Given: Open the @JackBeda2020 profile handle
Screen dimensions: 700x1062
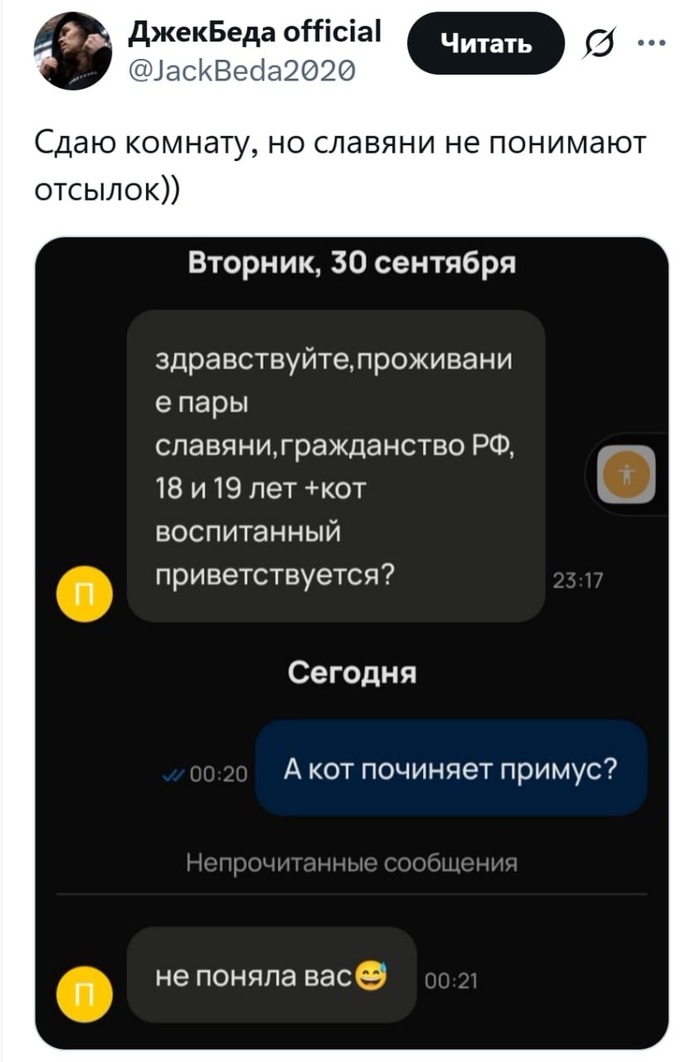Looking at the screenshot, I should 239,72.
